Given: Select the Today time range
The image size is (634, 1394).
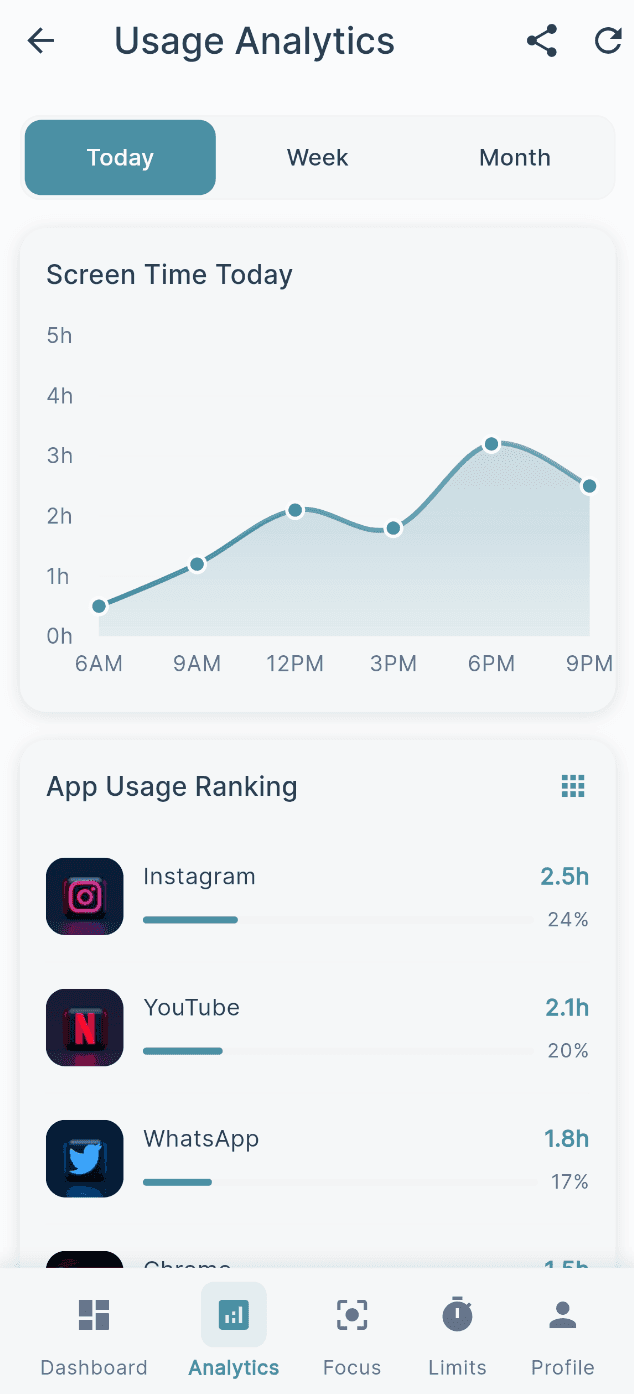Looking at the screenshot, I should 120,158.
